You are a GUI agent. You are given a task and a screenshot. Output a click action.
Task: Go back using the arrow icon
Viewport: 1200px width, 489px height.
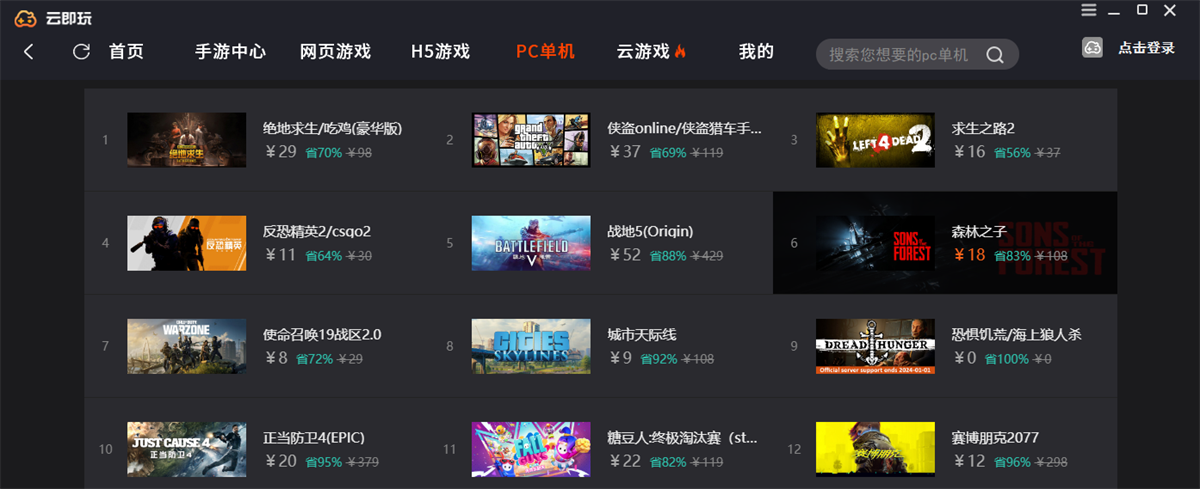coord(28,52)
